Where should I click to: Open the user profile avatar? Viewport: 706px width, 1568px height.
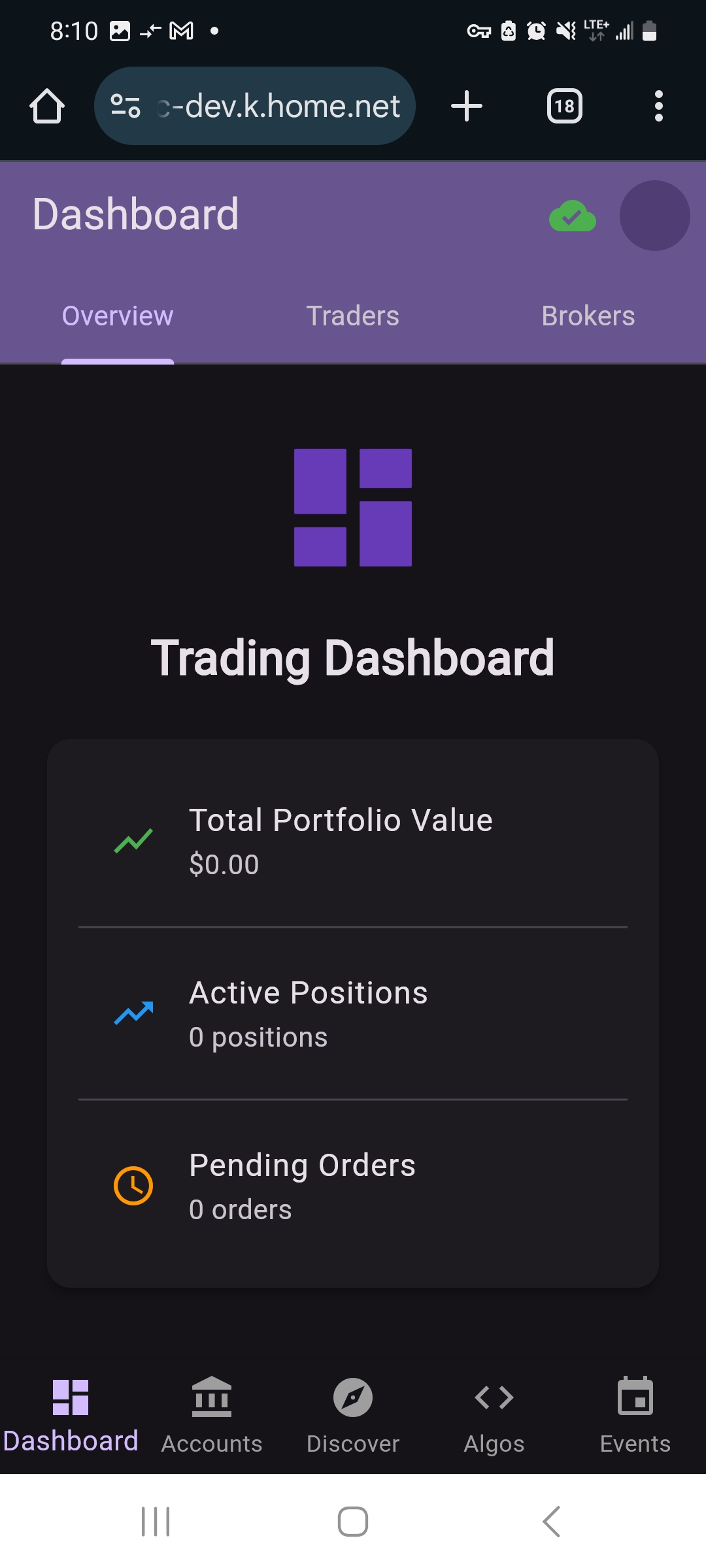coord(654,216)
